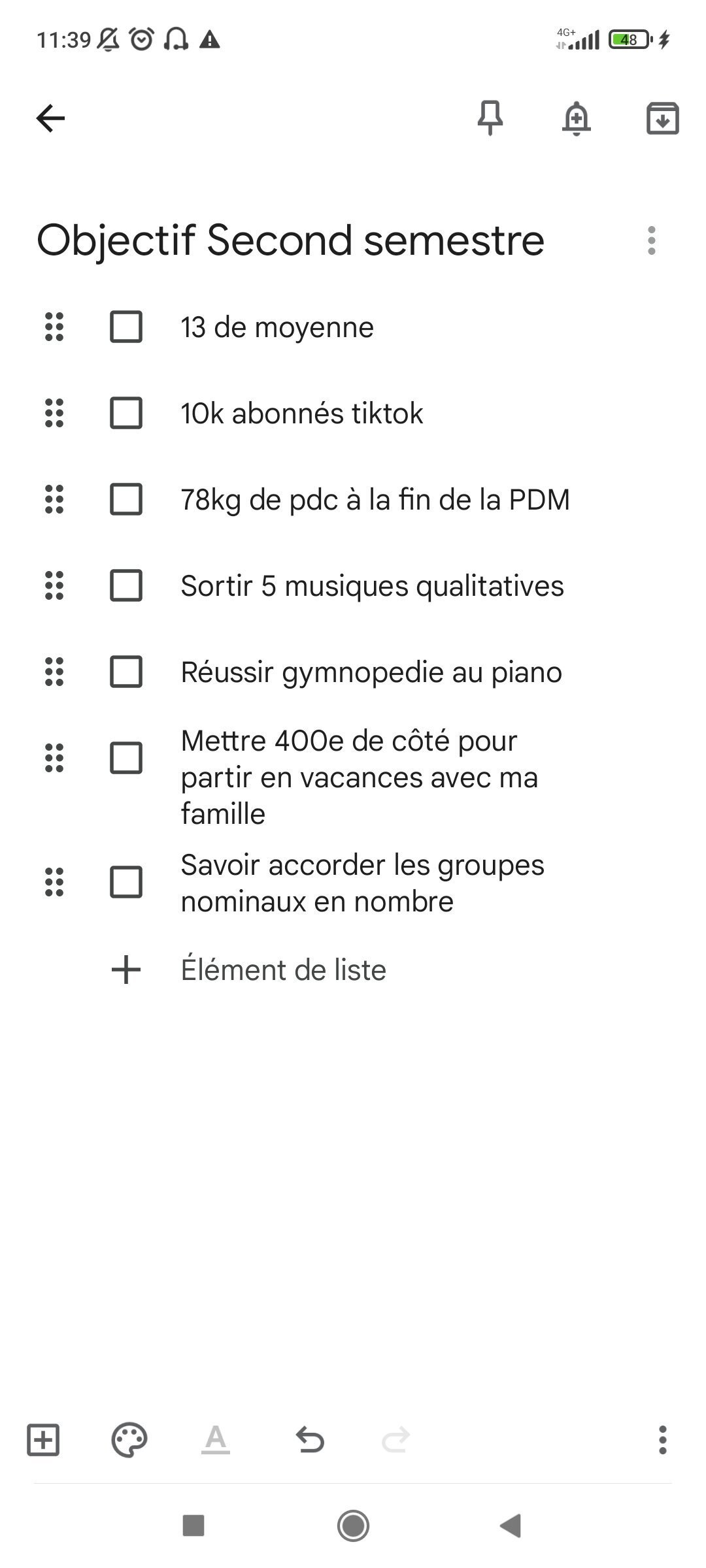Go to the home screen via system button
Image resolution: width=706 pixels, height=1568 pixels.
pos(353,1526)
